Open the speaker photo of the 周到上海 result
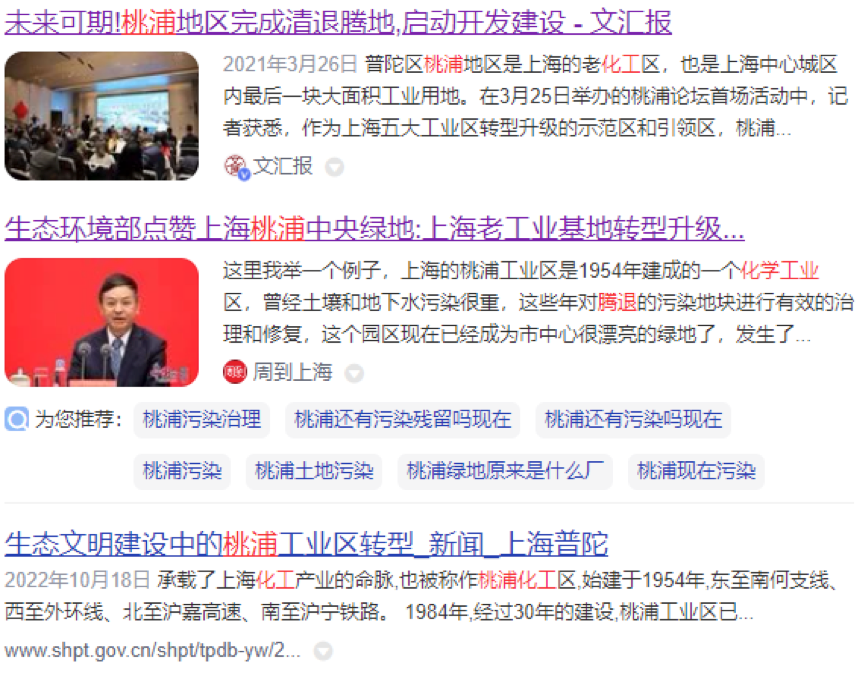865x676 pixels. pyautogui.click(x=101, y=322)
